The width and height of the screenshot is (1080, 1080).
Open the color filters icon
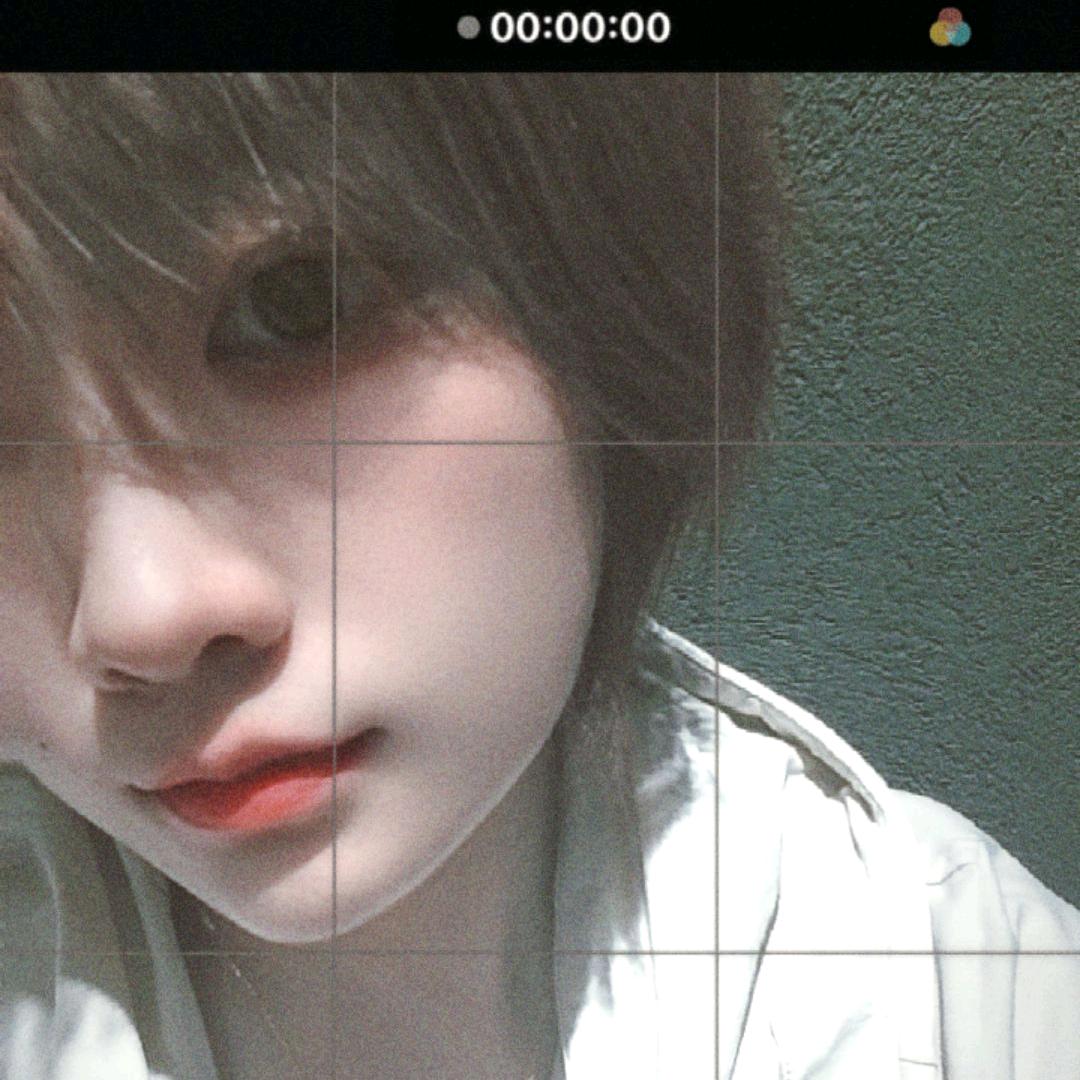tap(950, 28)
